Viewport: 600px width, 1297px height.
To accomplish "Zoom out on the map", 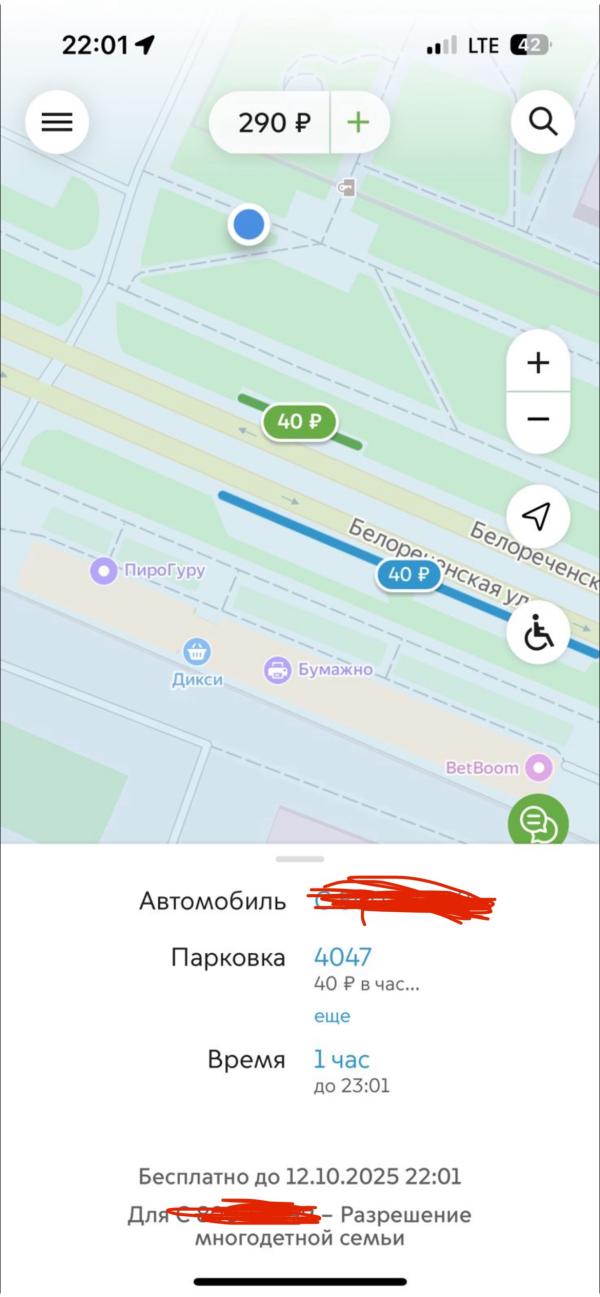I will tap(538, 419).
